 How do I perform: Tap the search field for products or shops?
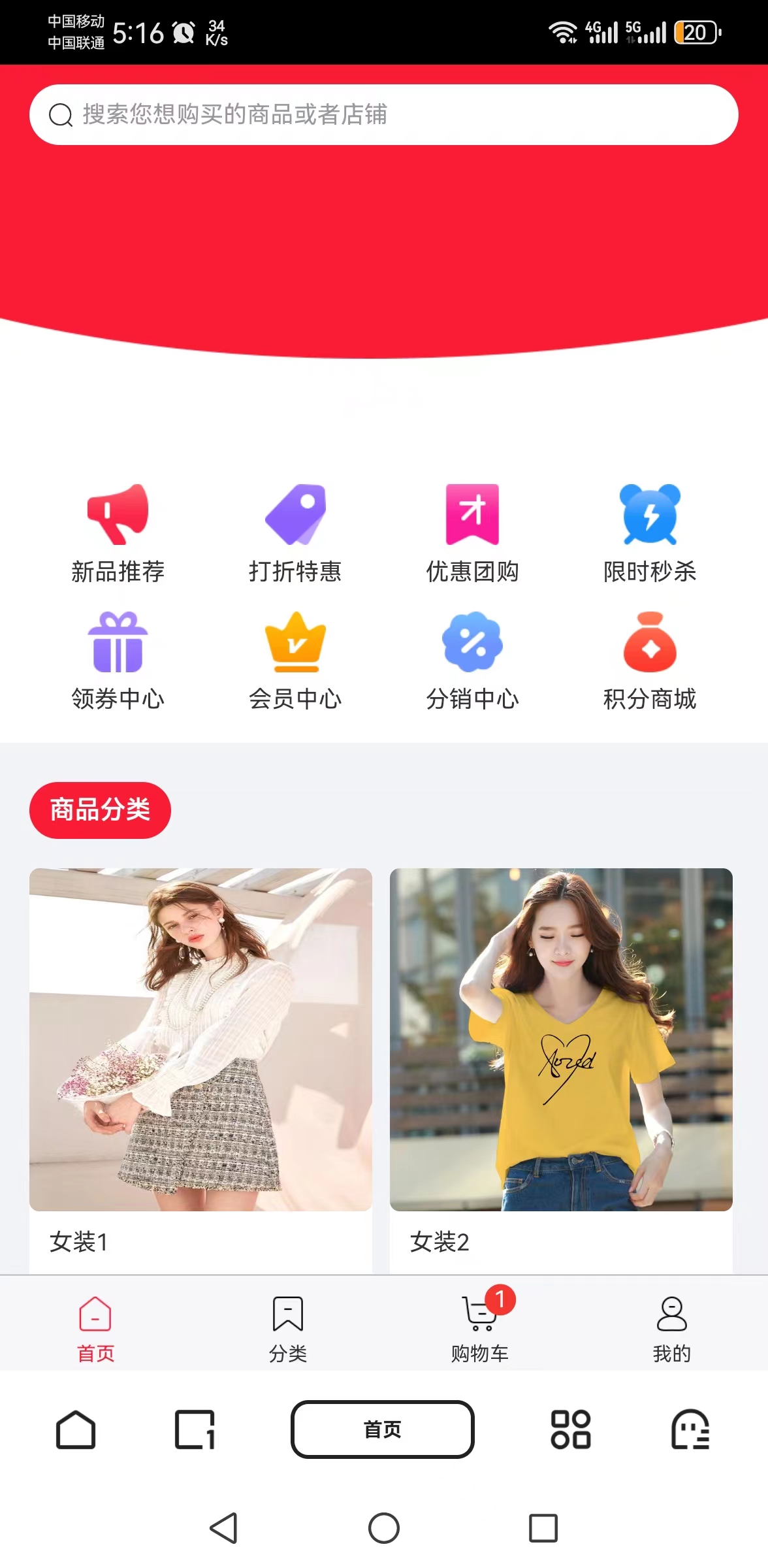[384, 114]
